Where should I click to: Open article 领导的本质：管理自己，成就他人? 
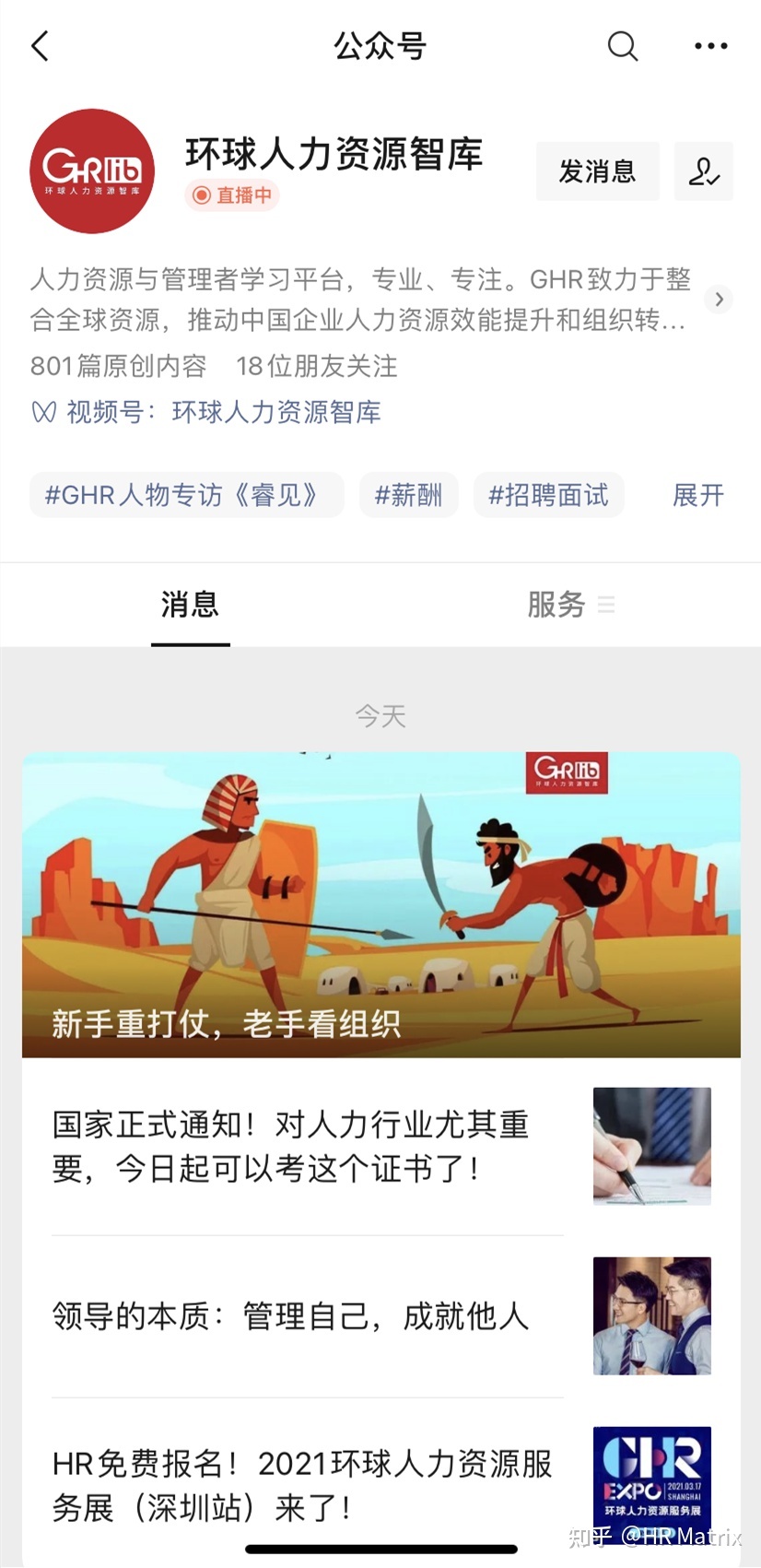pos(380,1316)
